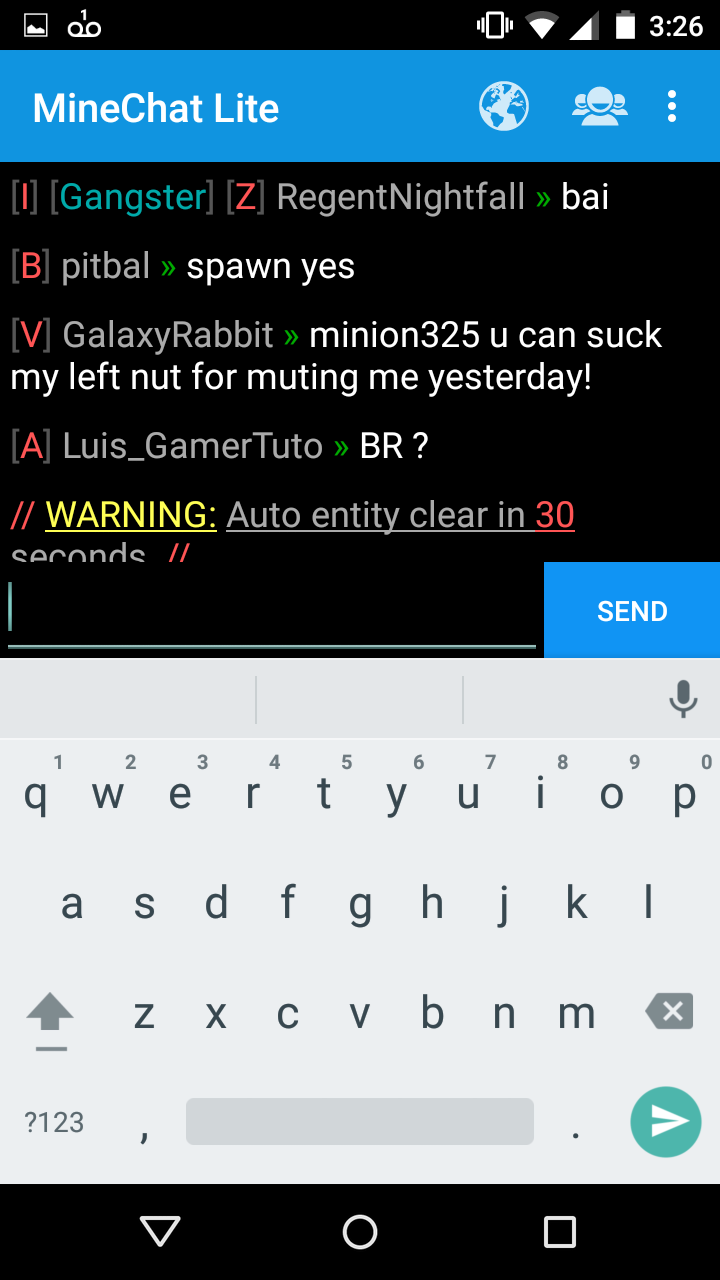
Task: Open the players list icon
Action: 600,106
